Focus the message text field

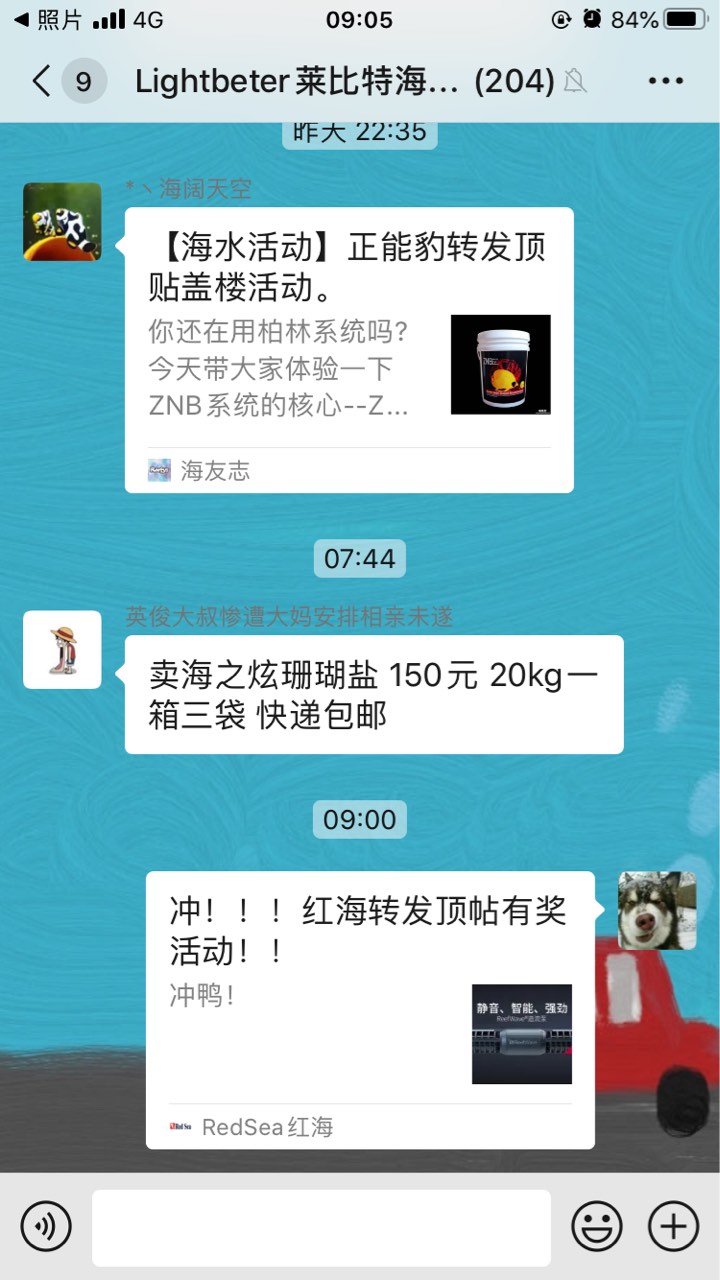click(x=321, y=1227)
